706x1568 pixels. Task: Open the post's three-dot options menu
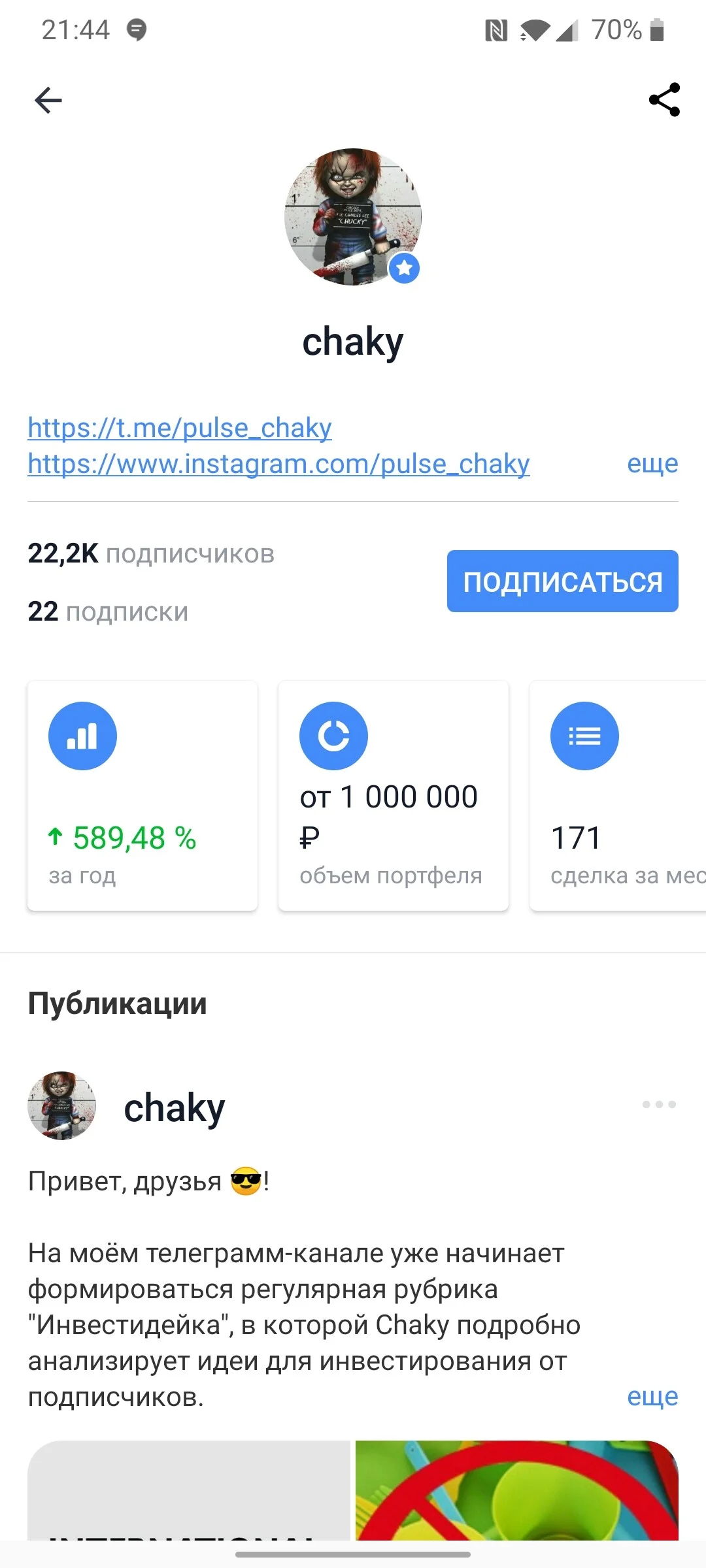659,1105
